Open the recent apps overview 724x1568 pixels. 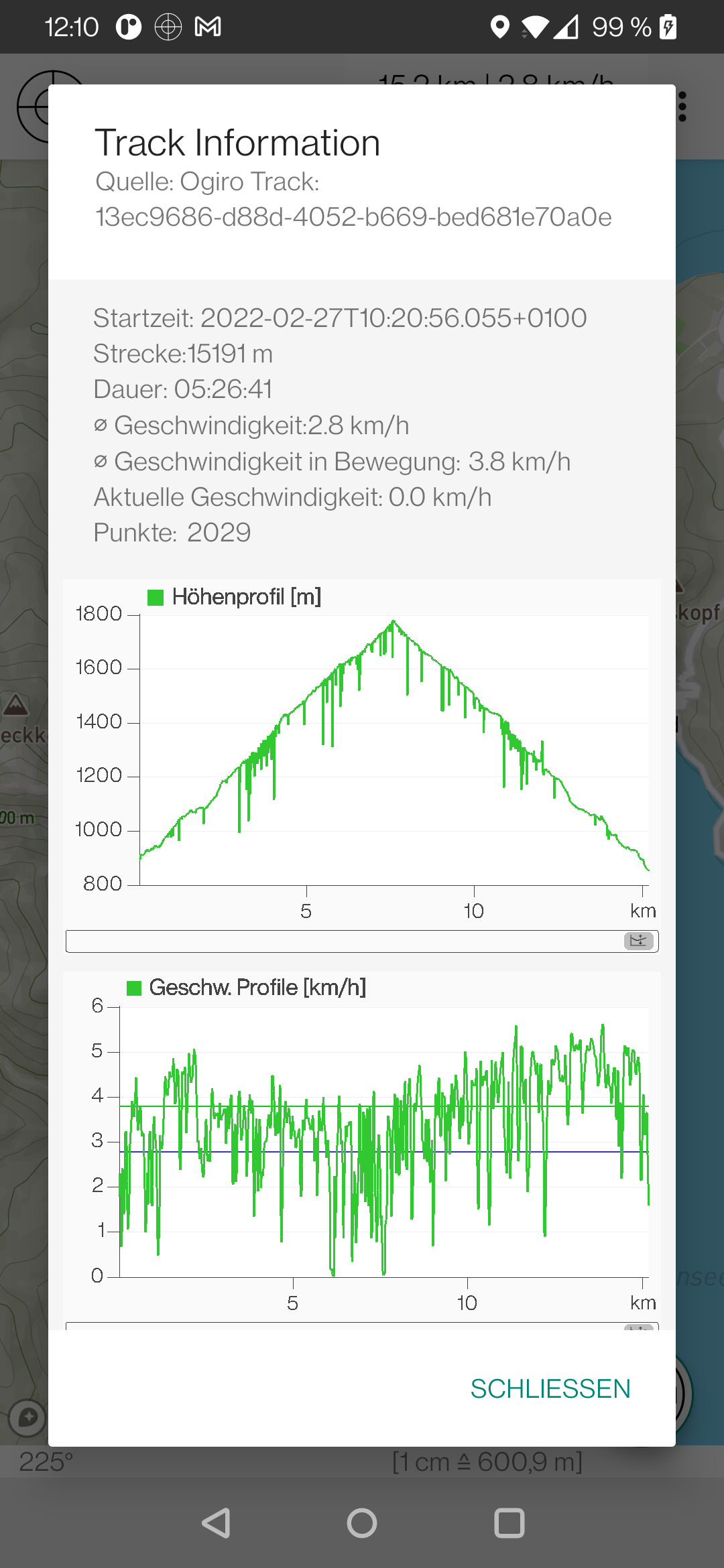(509, 1523)
